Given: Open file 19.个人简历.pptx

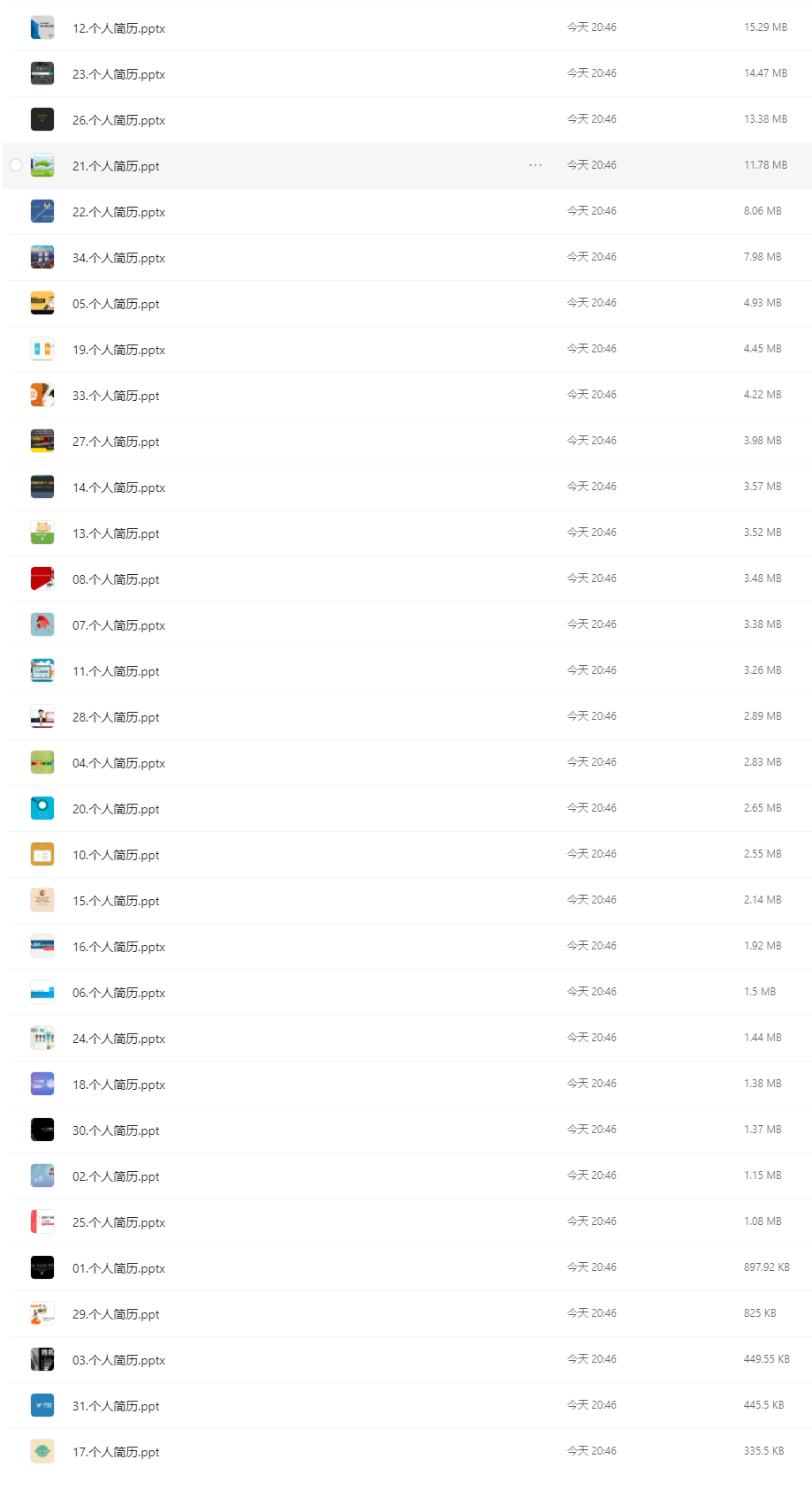Looking at the screenshot, I should [118, 350].
